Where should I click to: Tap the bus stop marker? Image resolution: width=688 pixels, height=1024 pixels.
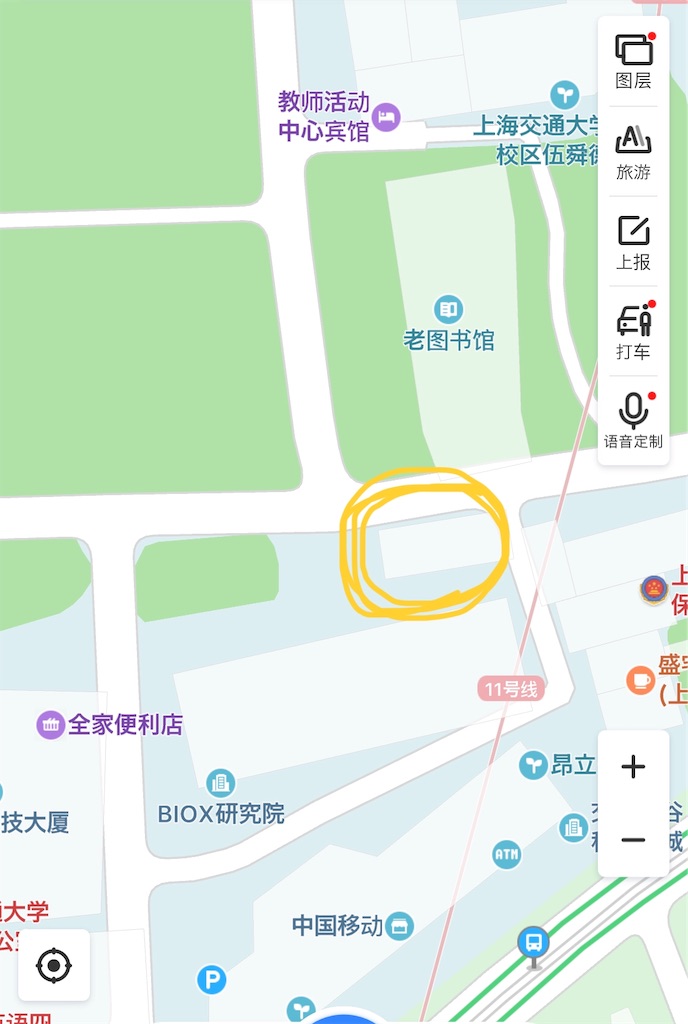tap(533, 942)
